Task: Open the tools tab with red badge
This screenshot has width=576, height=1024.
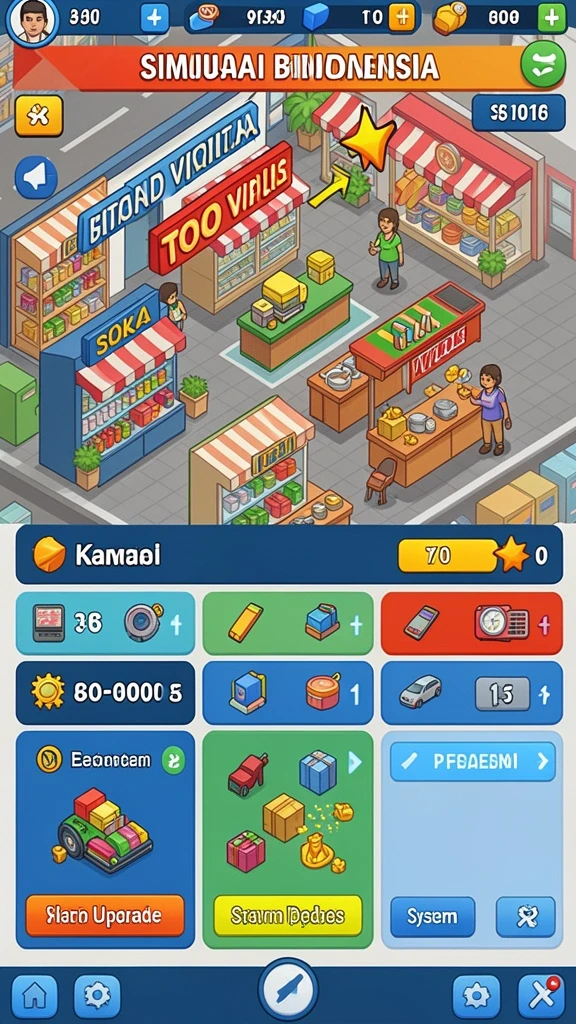Action: point(541,996)
